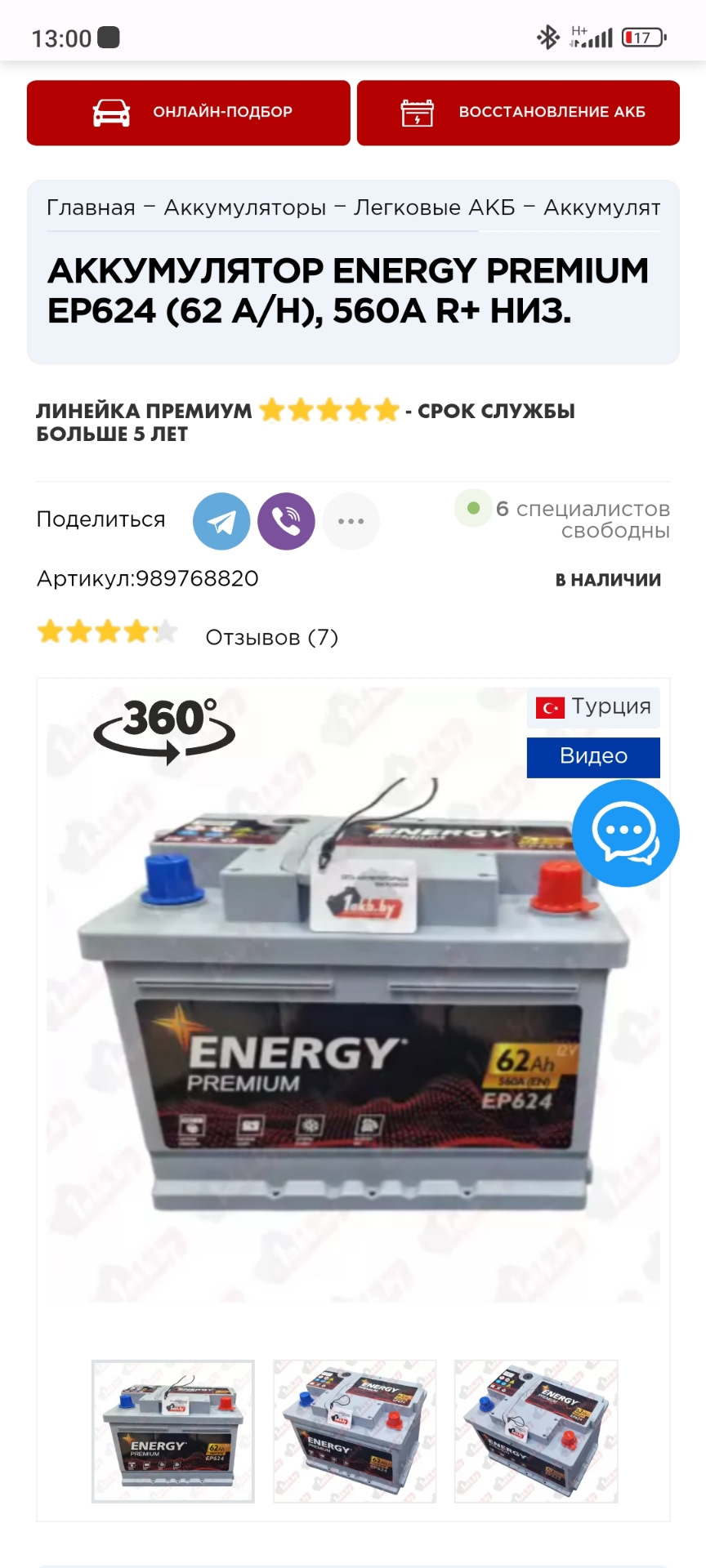Viewport: 706px width, 1568px height.
Task: Launch the 360° product view
Action: pyautogui.click(x=164, y=728)
